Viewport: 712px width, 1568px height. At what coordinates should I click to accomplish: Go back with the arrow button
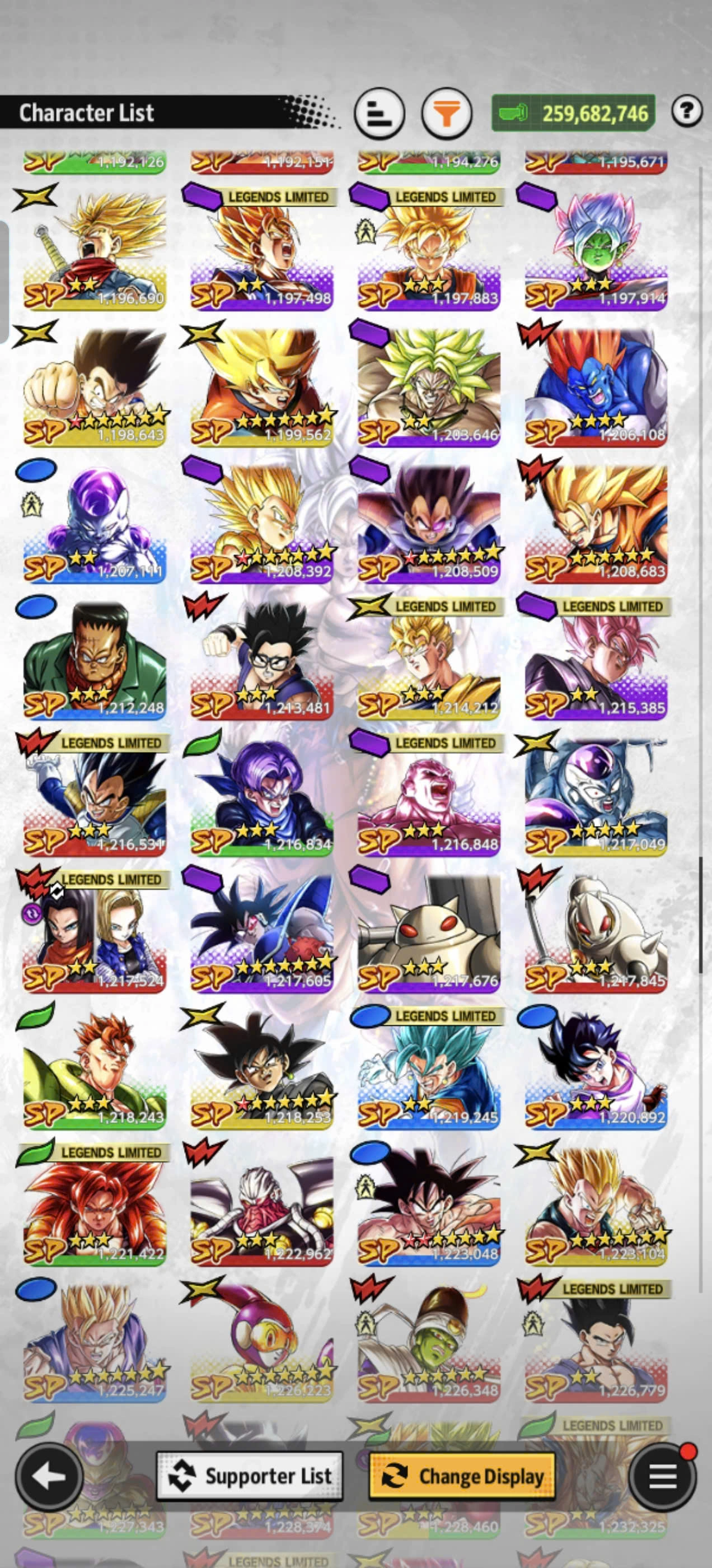click(x=49, y=1476)
